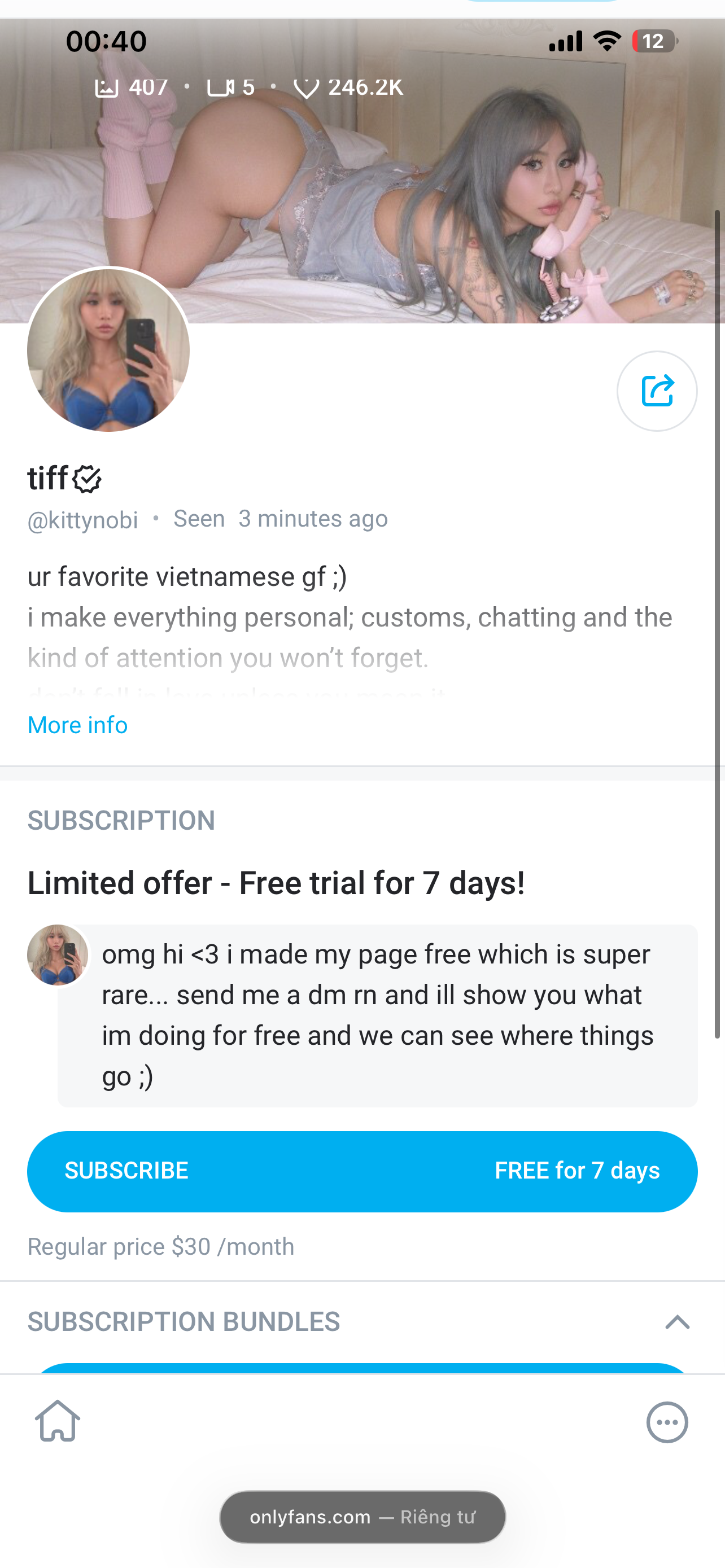Image resolution: width=725 pixels, height=1568 pixels.
Task: Tap the onlyfans.com address bar pill
Action: click(x=362, y=1517)
